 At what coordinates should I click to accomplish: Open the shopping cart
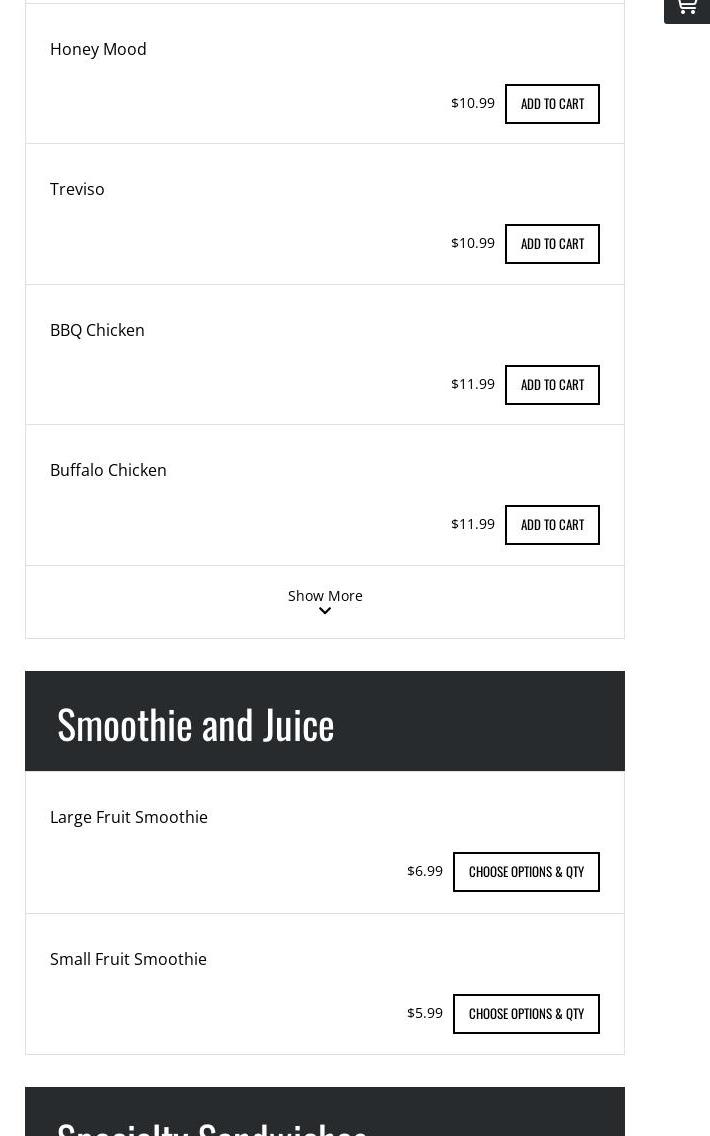click(x=687, y=8)
